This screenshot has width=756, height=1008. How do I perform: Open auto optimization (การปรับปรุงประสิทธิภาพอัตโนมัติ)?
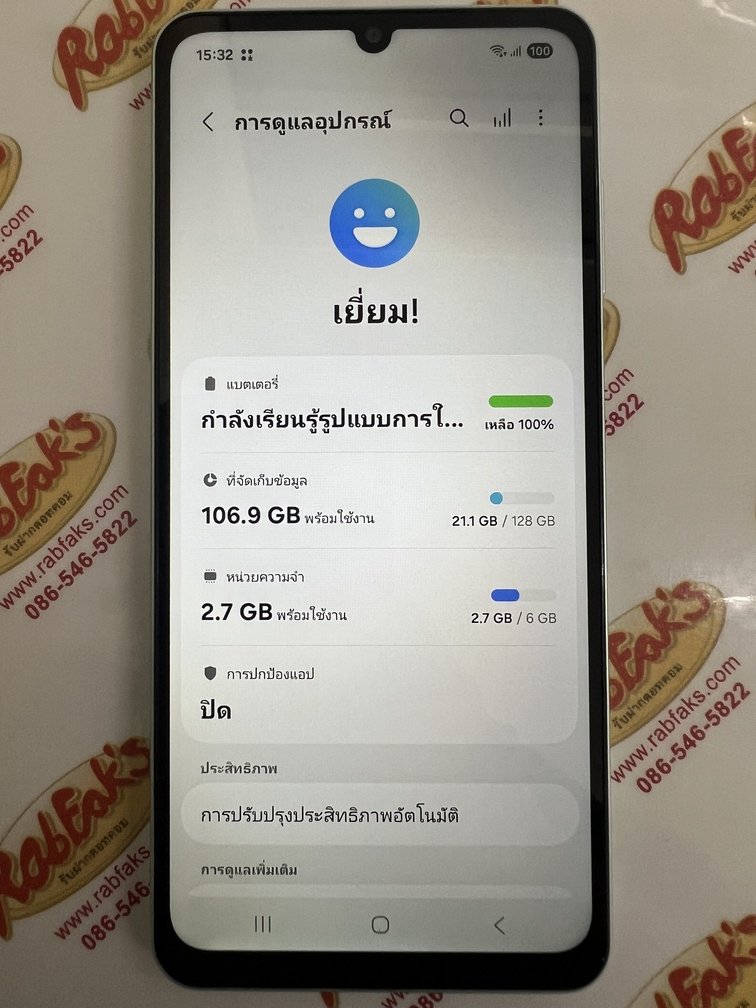click(378, 815)
